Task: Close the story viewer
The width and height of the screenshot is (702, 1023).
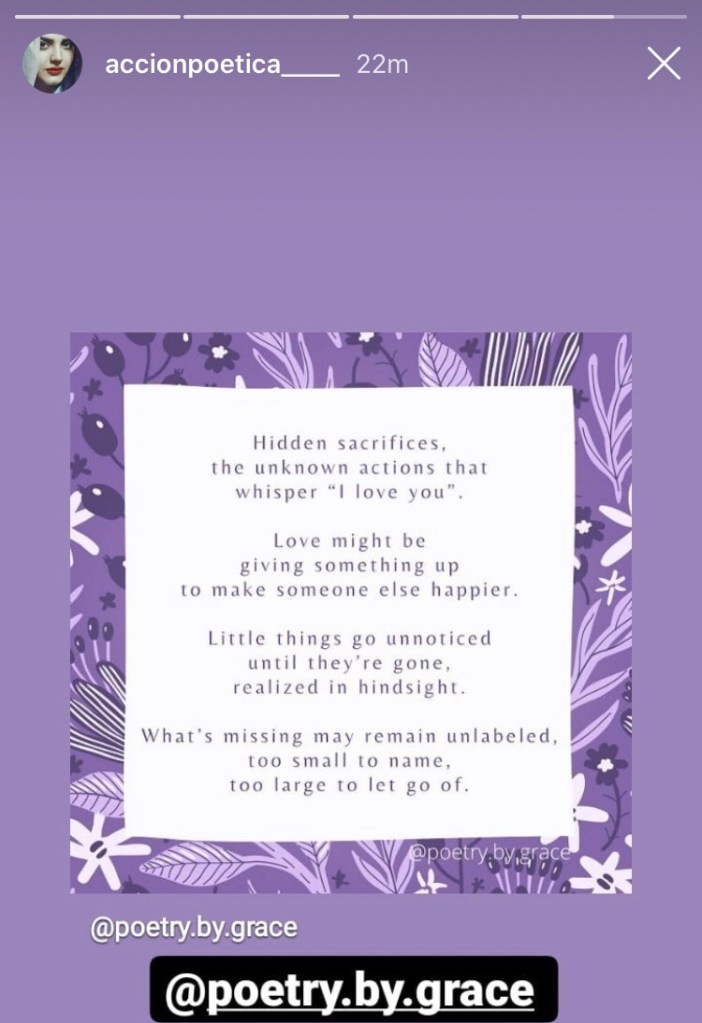Action: point(664,65)
